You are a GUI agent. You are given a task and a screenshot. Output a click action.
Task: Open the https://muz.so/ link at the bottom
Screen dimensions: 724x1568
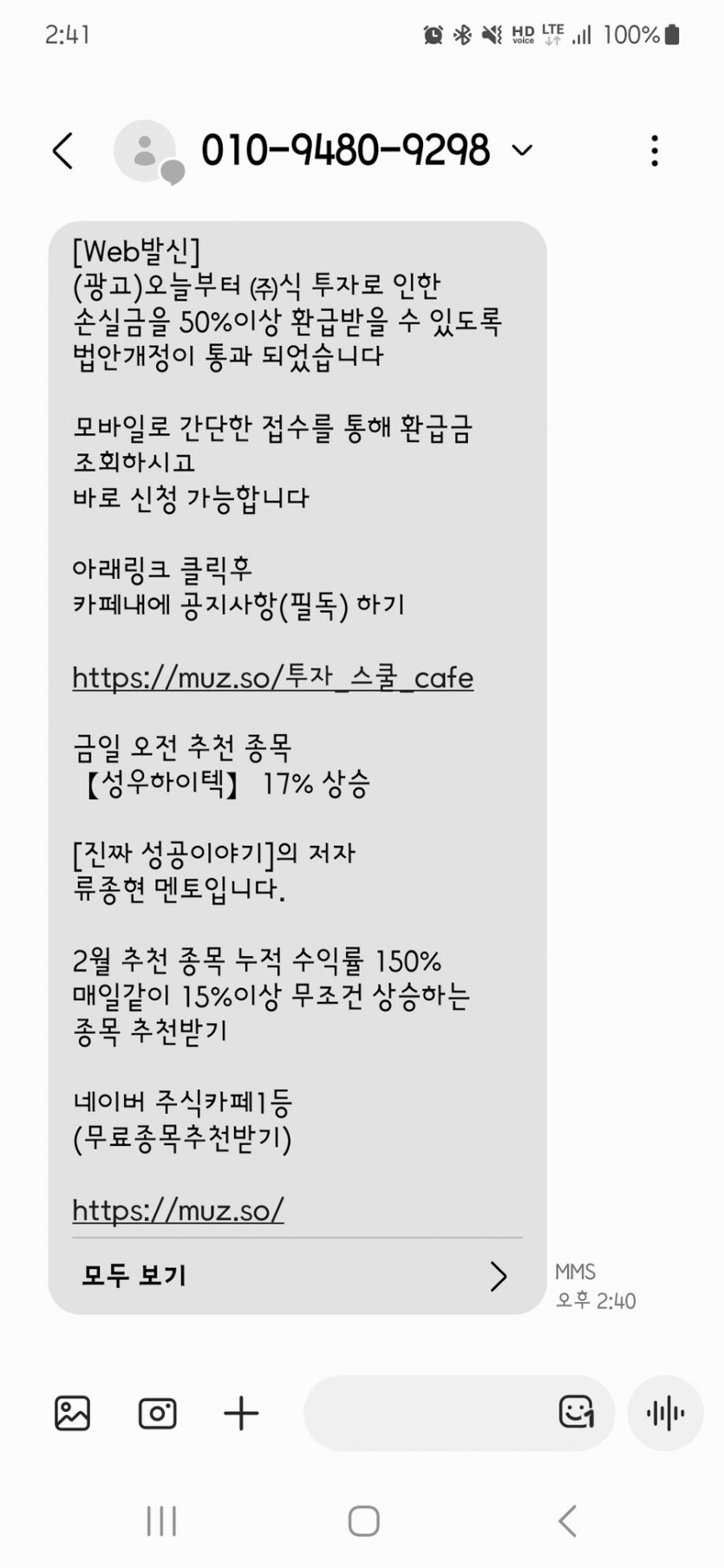click(178, 1209)
